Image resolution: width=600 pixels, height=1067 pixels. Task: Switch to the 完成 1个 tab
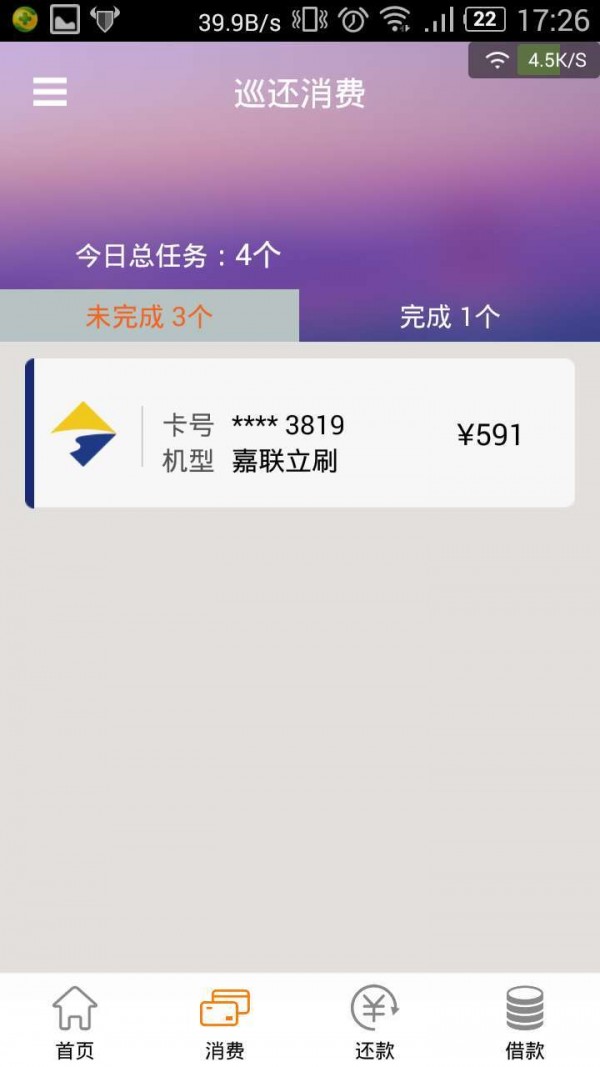point(449,317)
